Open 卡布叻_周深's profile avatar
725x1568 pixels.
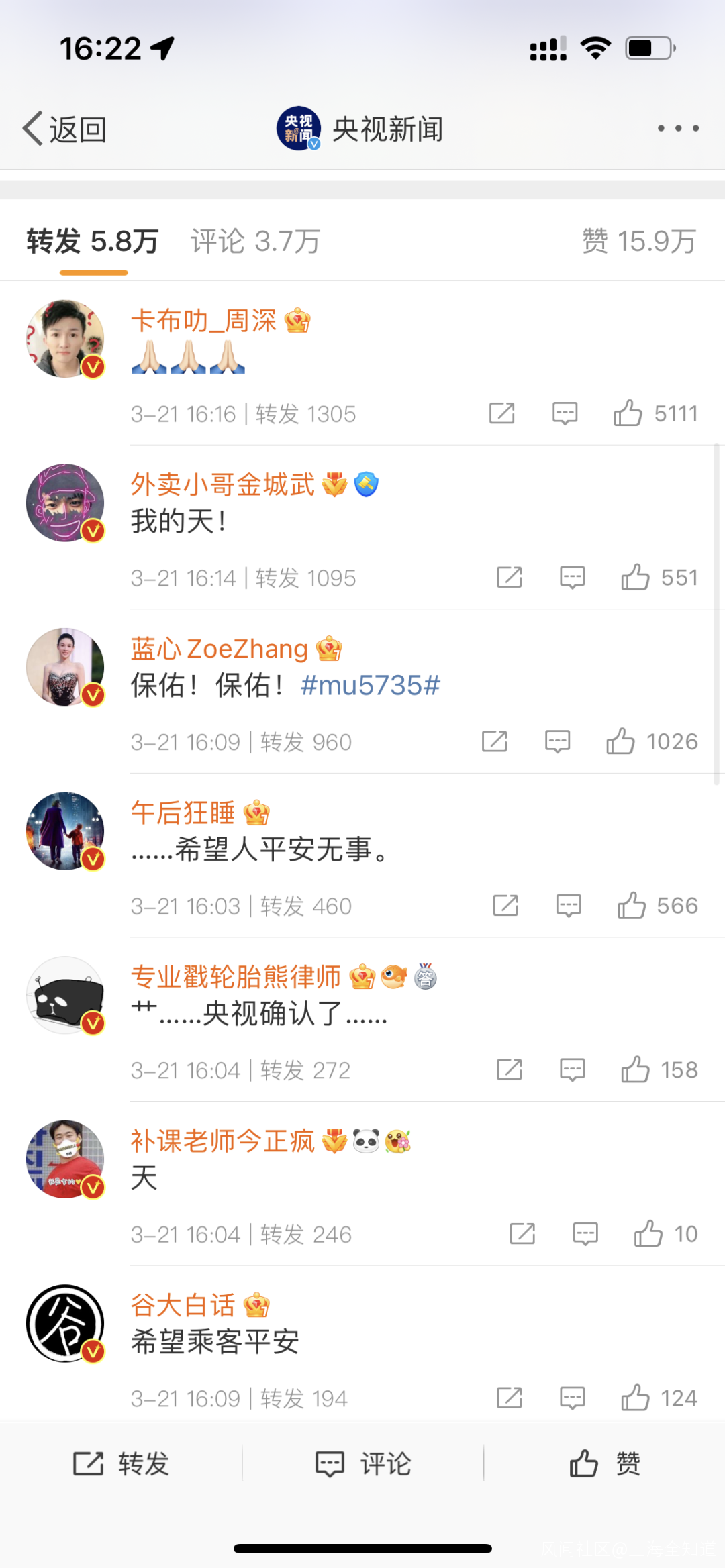tap(65, 339)
